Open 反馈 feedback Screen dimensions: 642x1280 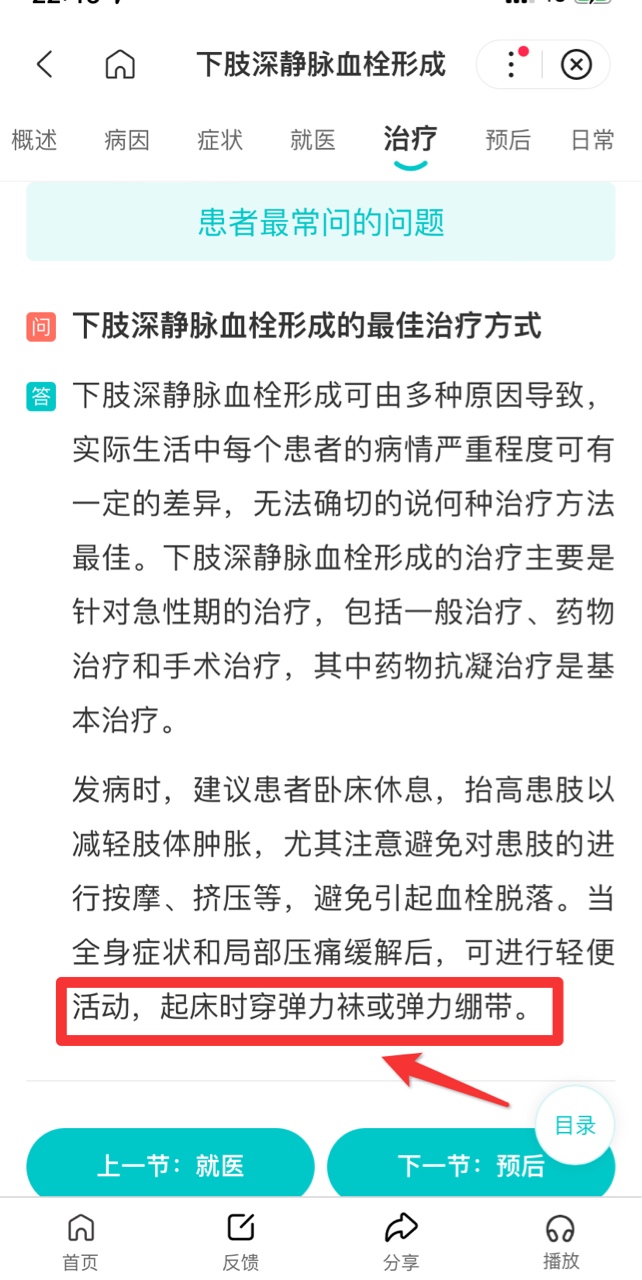coord(241,1240)
